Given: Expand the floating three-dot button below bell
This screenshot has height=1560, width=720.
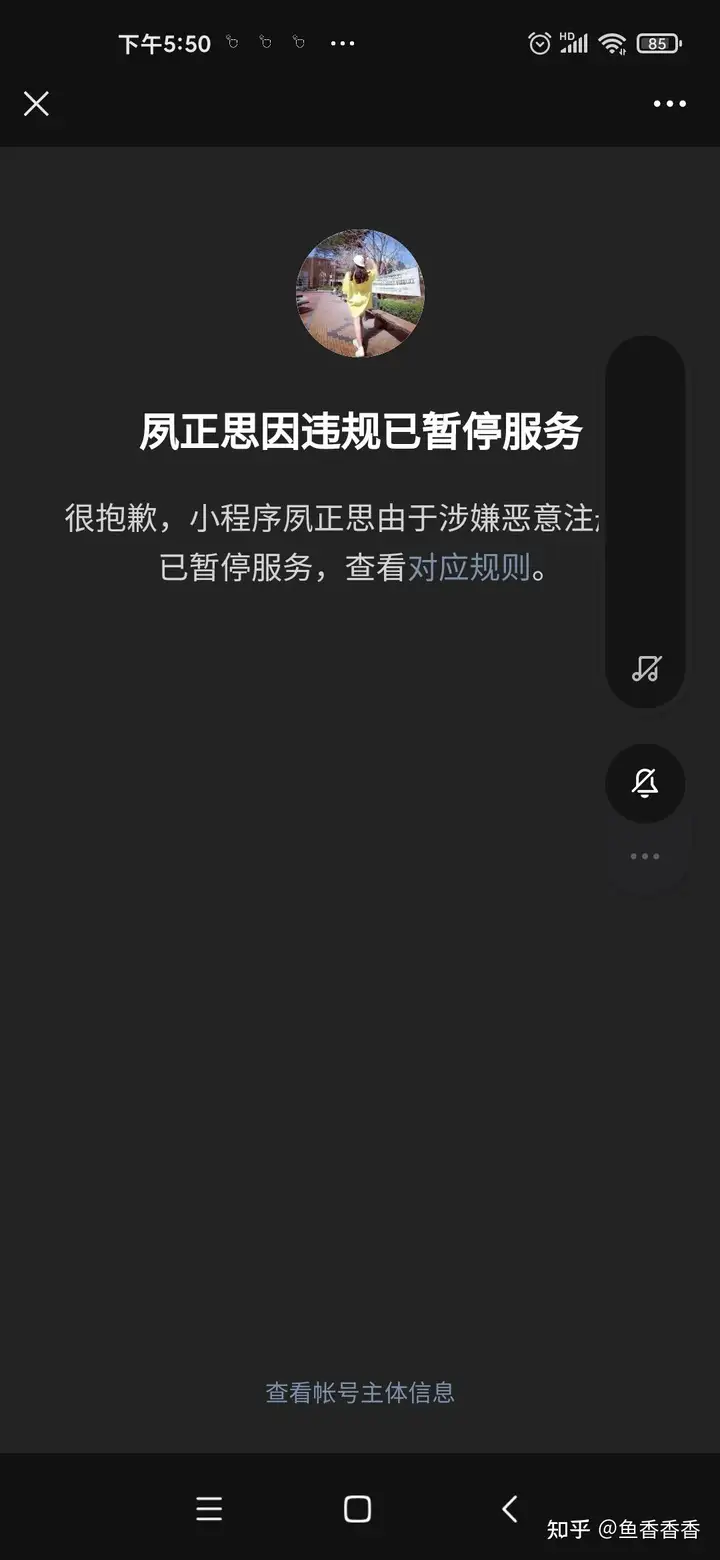Looking at the screenshot, I should pyautogui.click(x=645, y=856).
